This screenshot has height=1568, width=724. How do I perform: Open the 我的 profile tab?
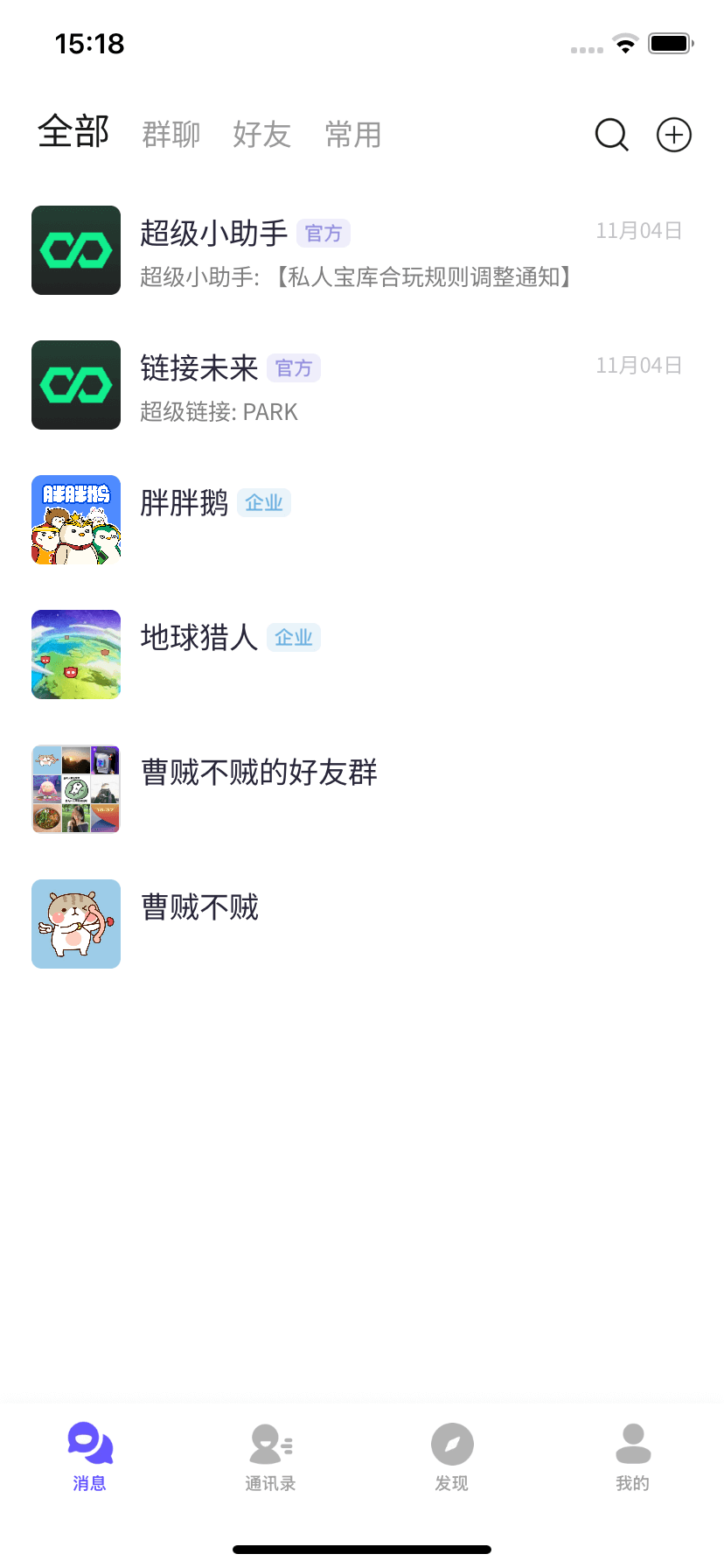point(633,1457)
